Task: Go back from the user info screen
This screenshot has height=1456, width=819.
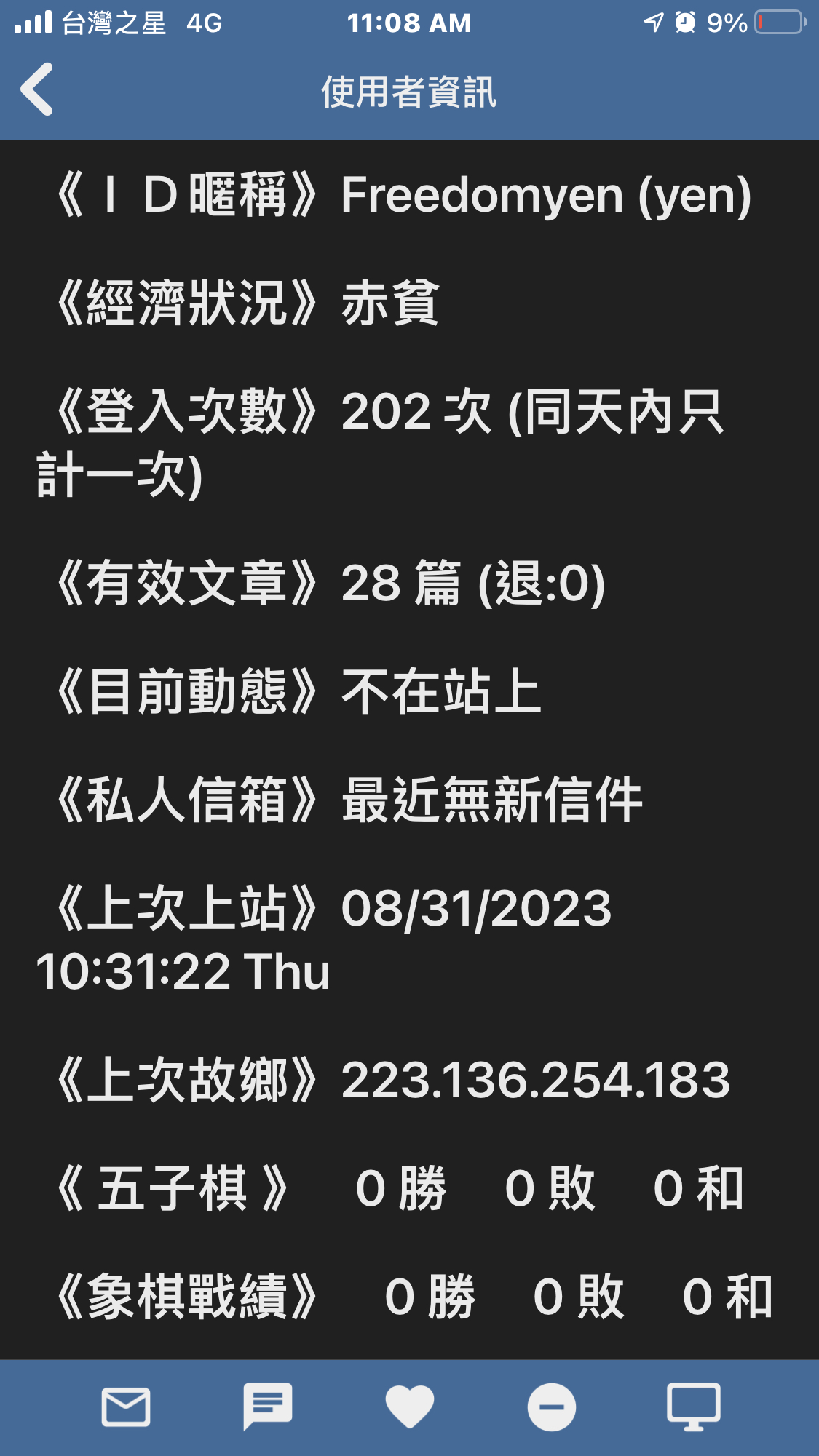Action: (x=37, y=89)
